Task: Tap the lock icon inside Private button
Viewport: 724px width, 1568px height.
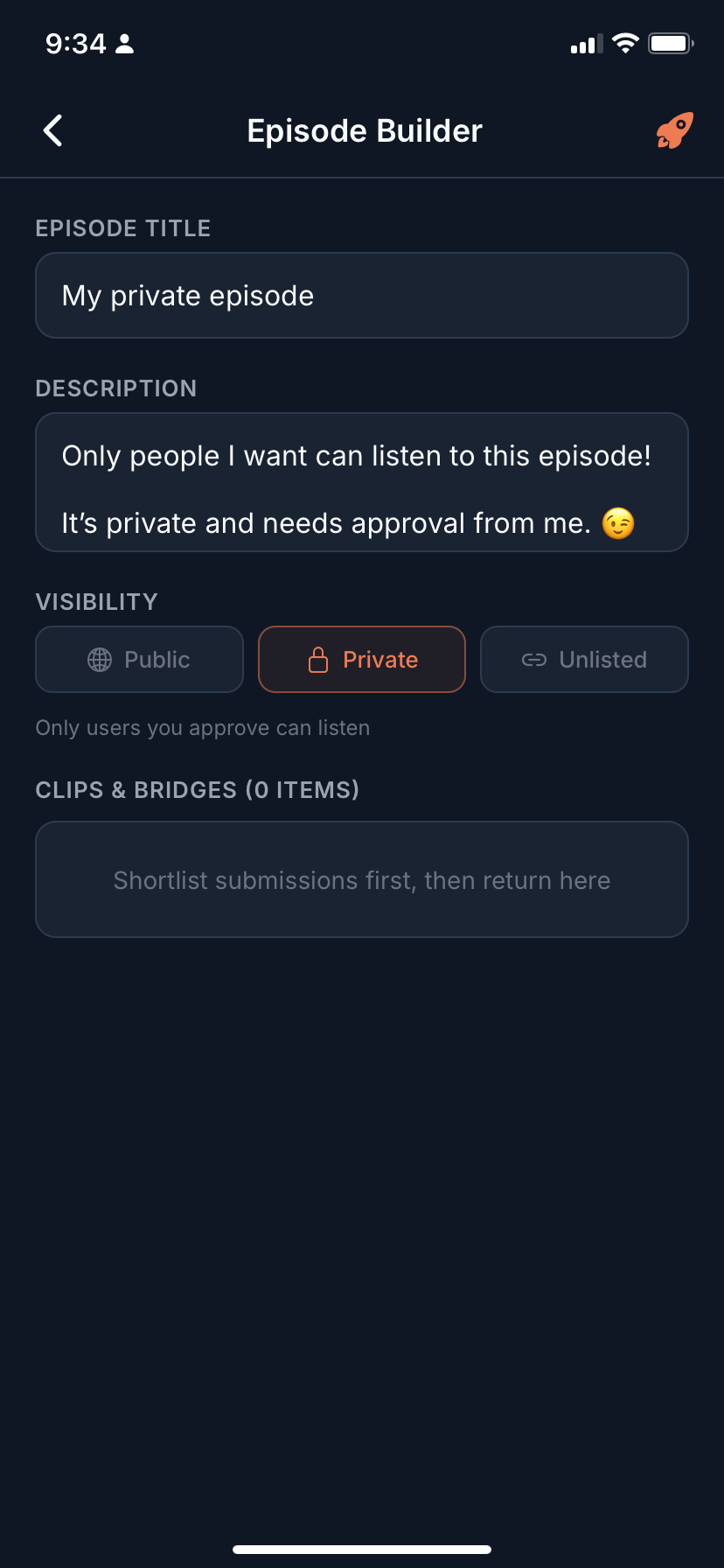Action: tap(319, 659)
